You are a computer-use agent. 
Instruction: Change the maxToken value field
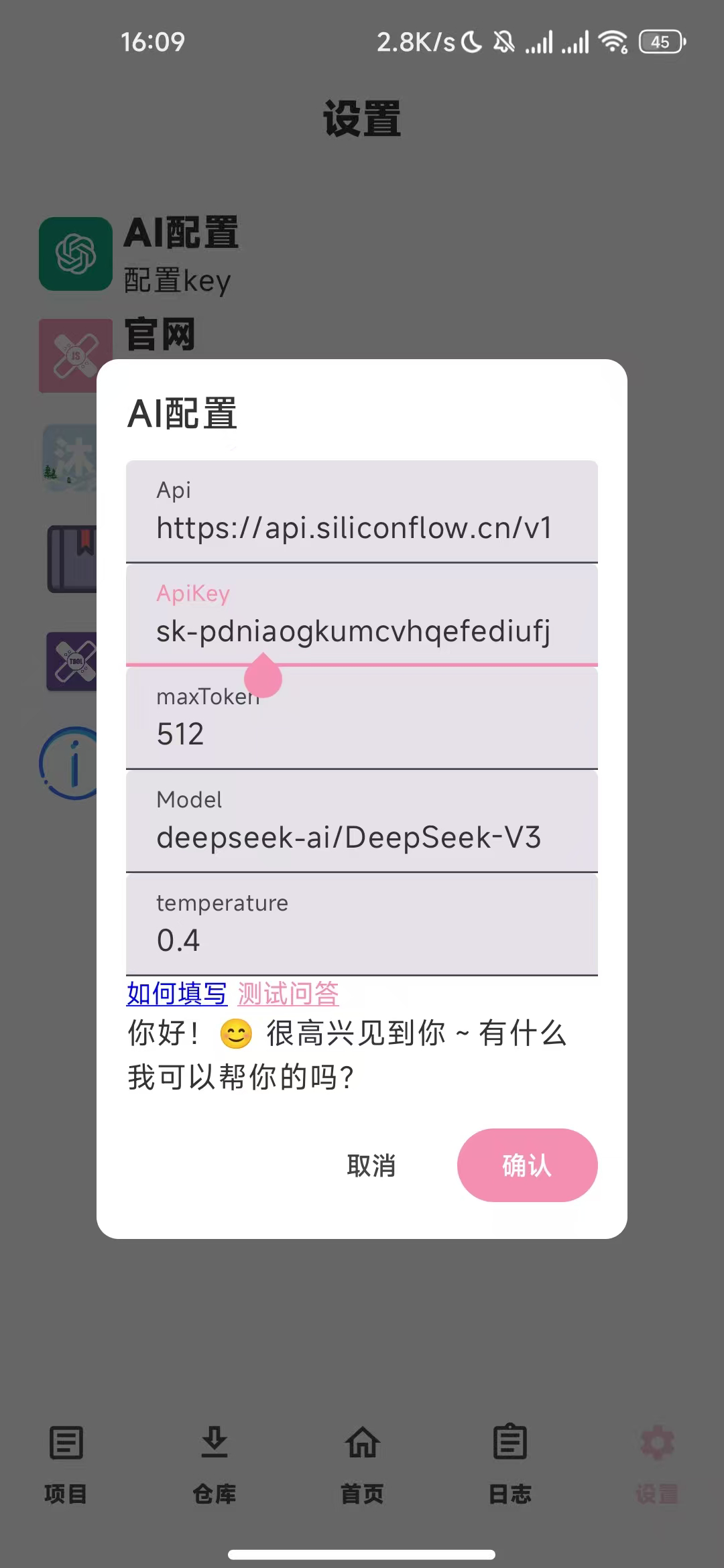point(361,733)
